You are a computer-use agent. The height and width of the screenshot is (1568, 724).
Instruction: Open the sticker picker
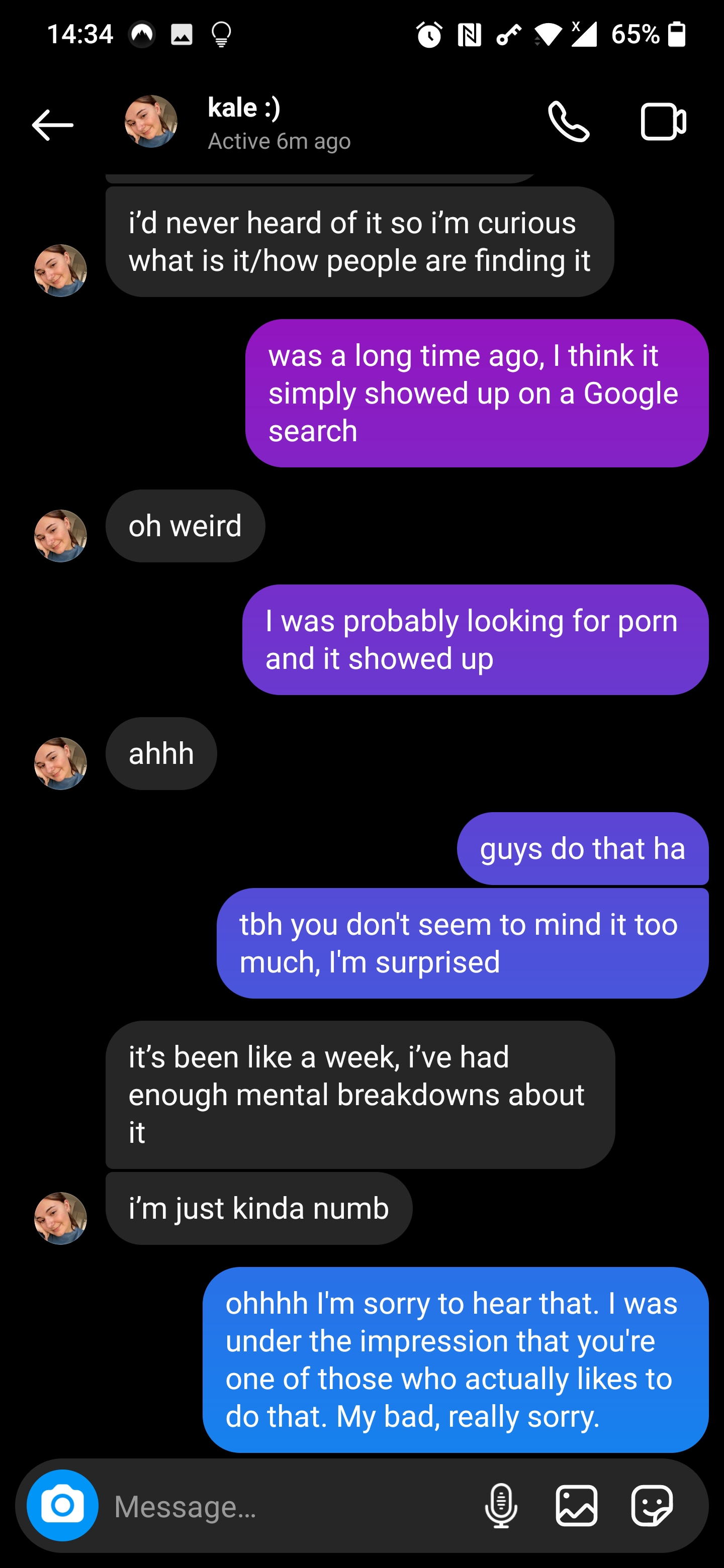click(652, 1506)
